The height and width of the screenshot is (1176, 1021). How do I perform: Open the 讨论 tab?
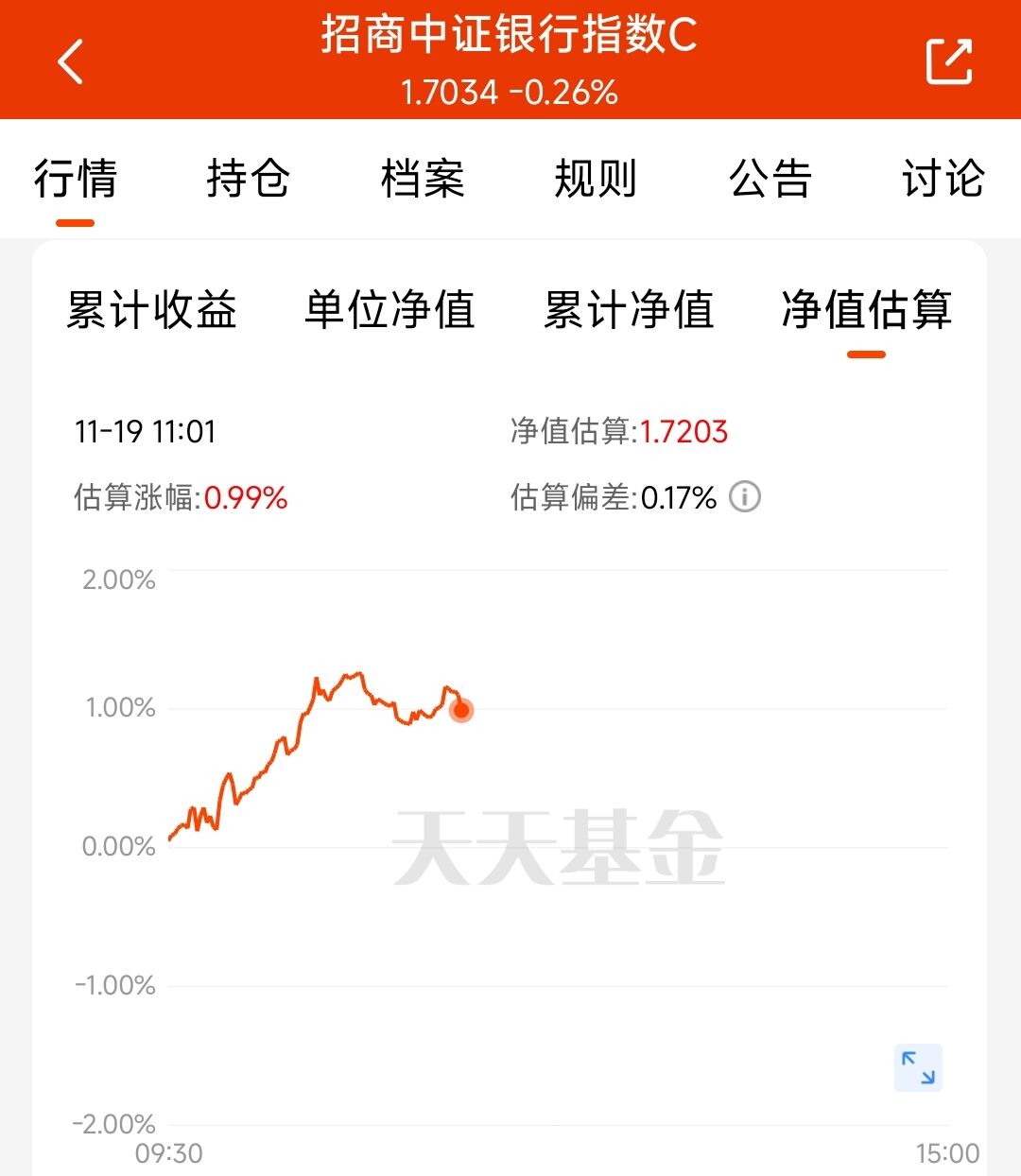943,178
